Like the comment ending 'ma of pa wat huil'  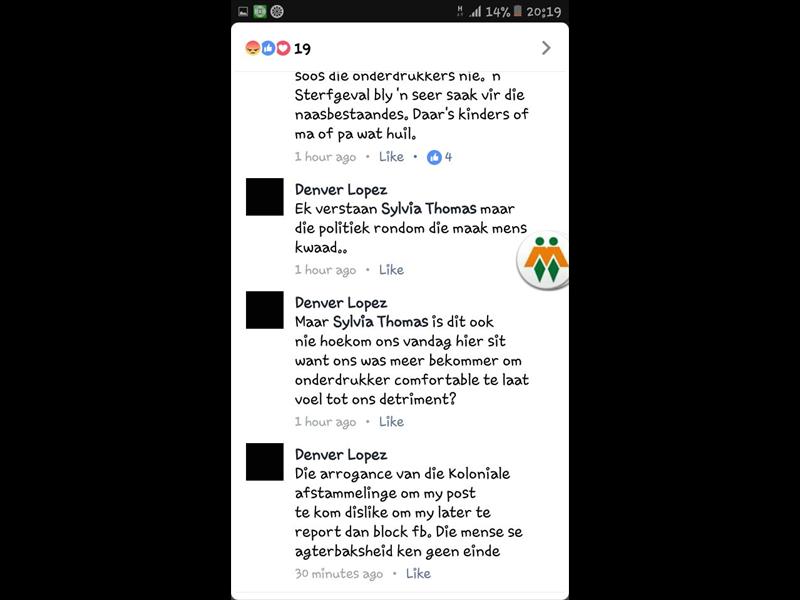391,157
